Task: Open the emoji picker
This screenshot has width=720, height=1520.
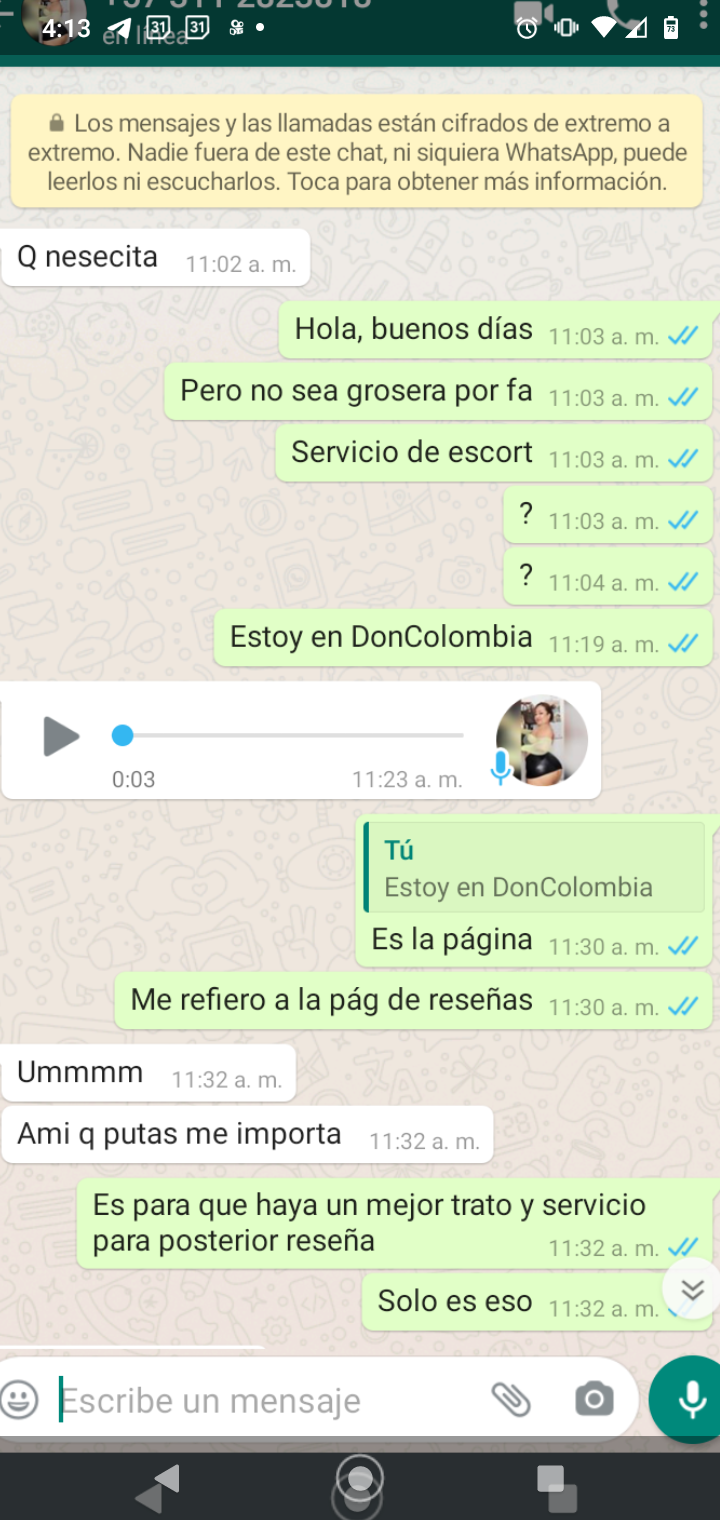Action: pos(20,1400)
